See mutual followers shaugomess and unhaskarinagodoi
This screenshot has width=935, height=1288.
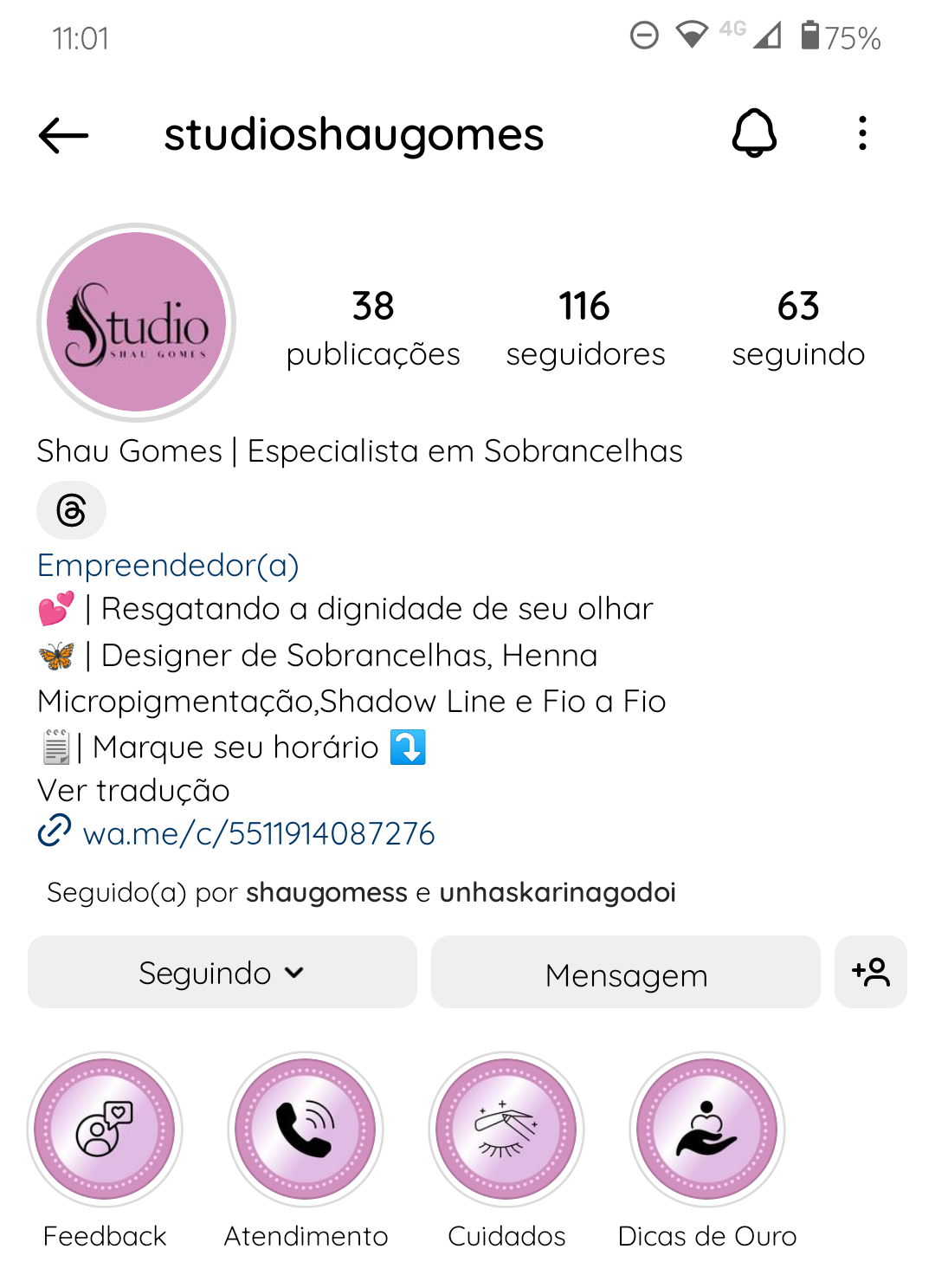click(x=361, y=892)
